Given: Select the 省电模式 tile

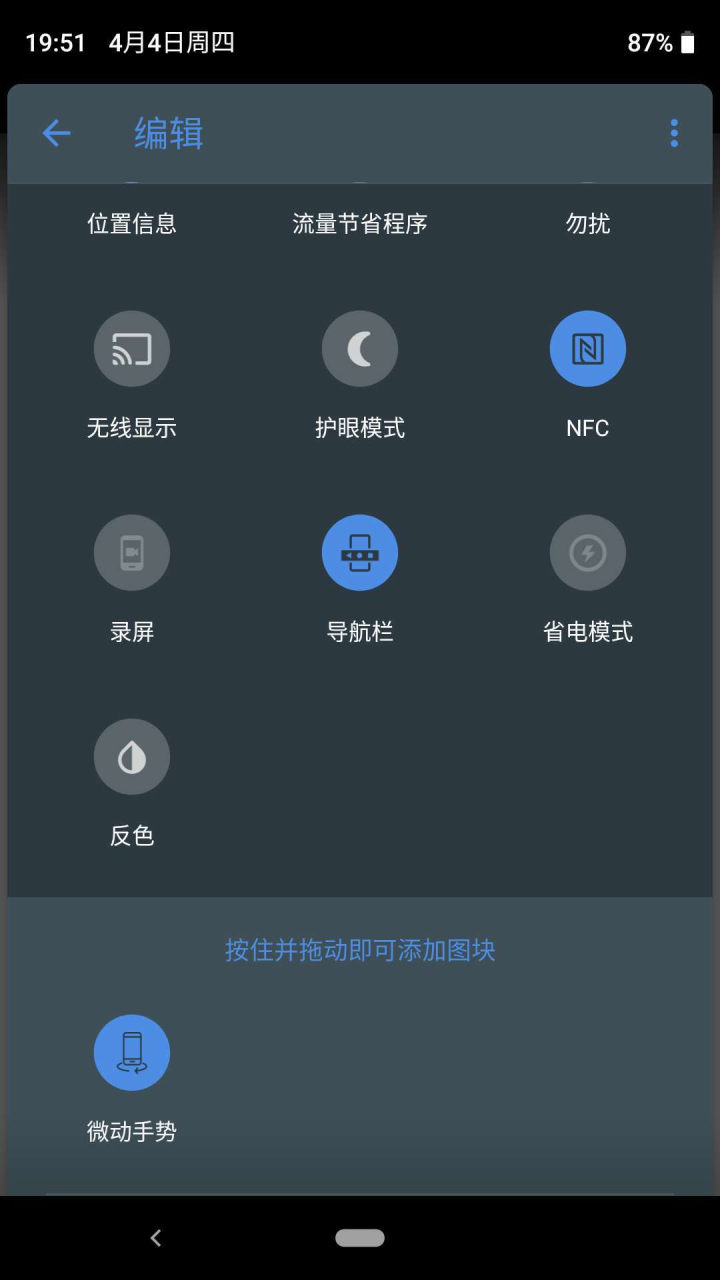Looking at the screenshot, I should point(588,553).
